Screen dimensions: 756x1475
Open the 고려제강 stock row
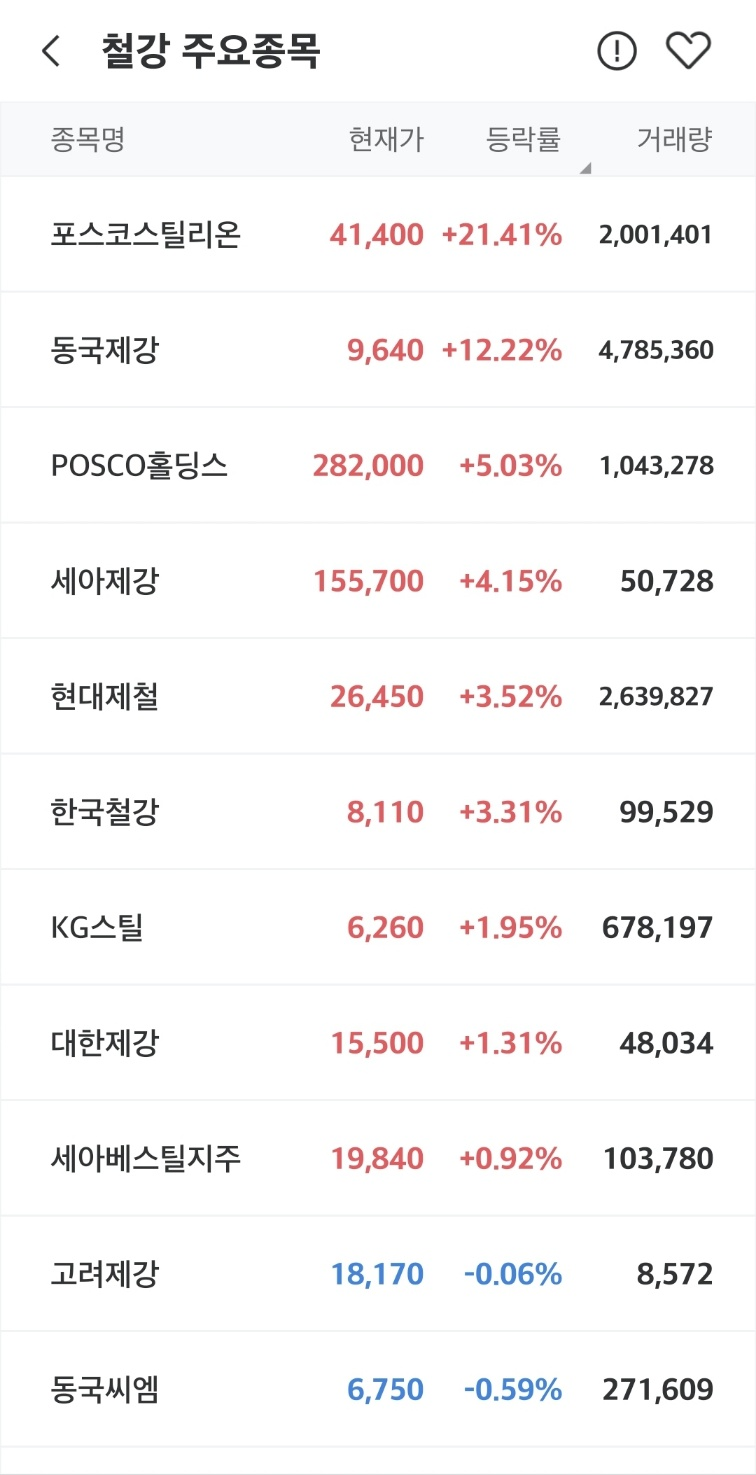click(378, 1274)
